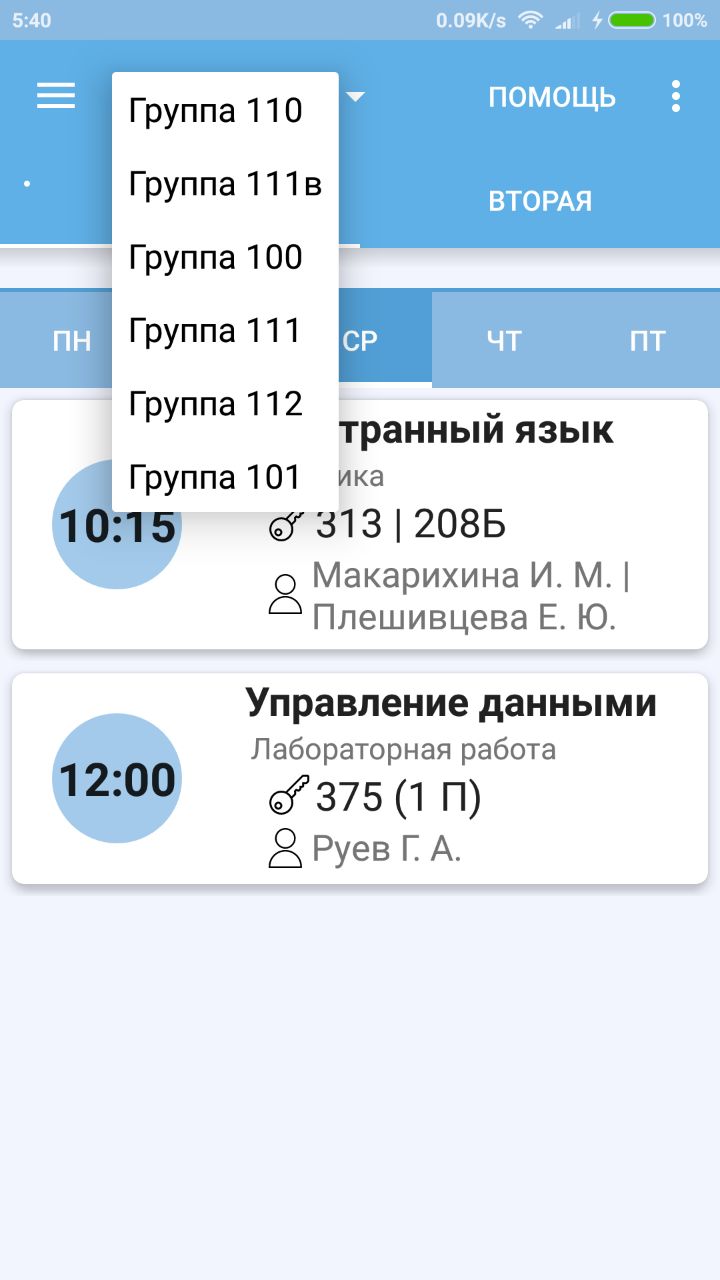Tap the ПОМОЩЬ help button

pyautogui.click(x=552, y=97)
